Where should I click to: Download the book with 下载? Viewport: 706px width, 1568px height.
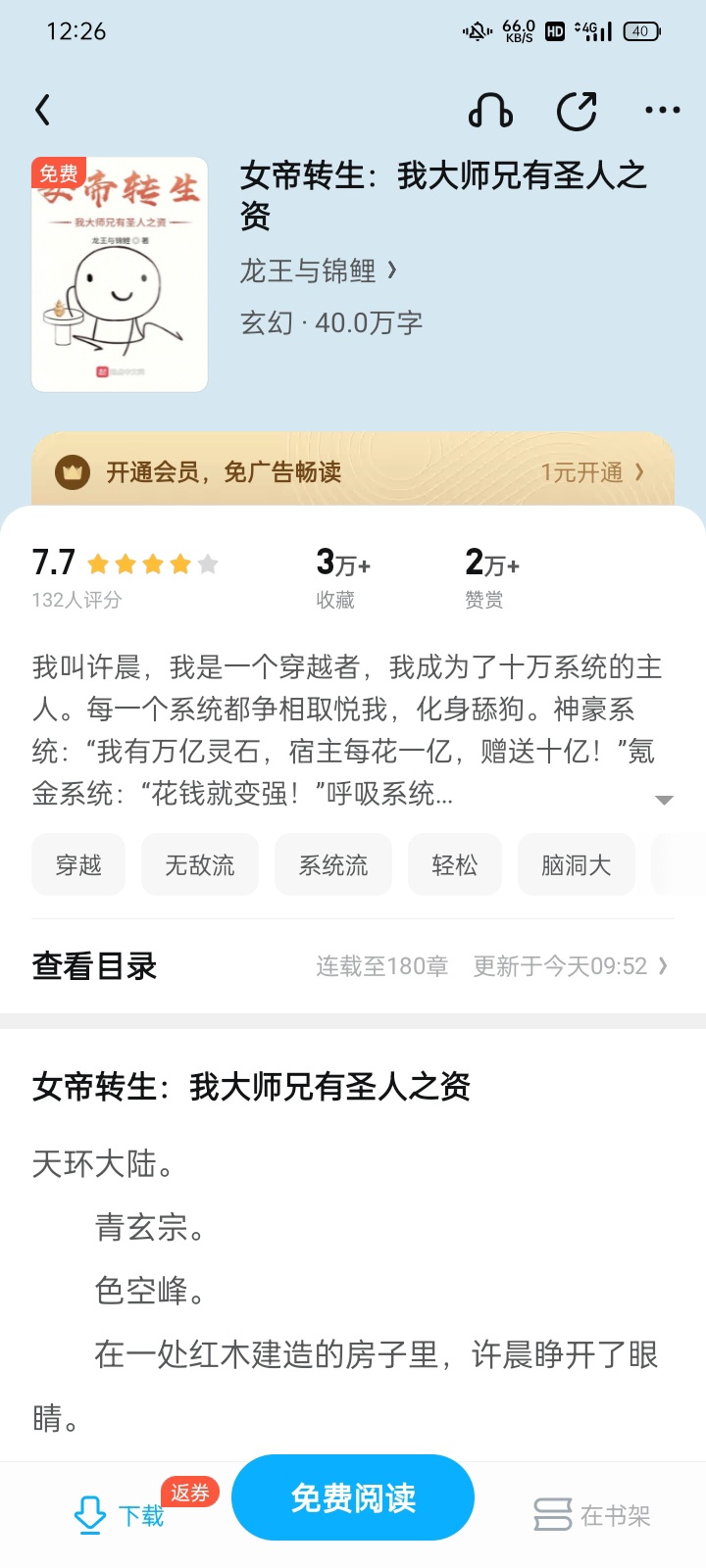coord(120,1515)
